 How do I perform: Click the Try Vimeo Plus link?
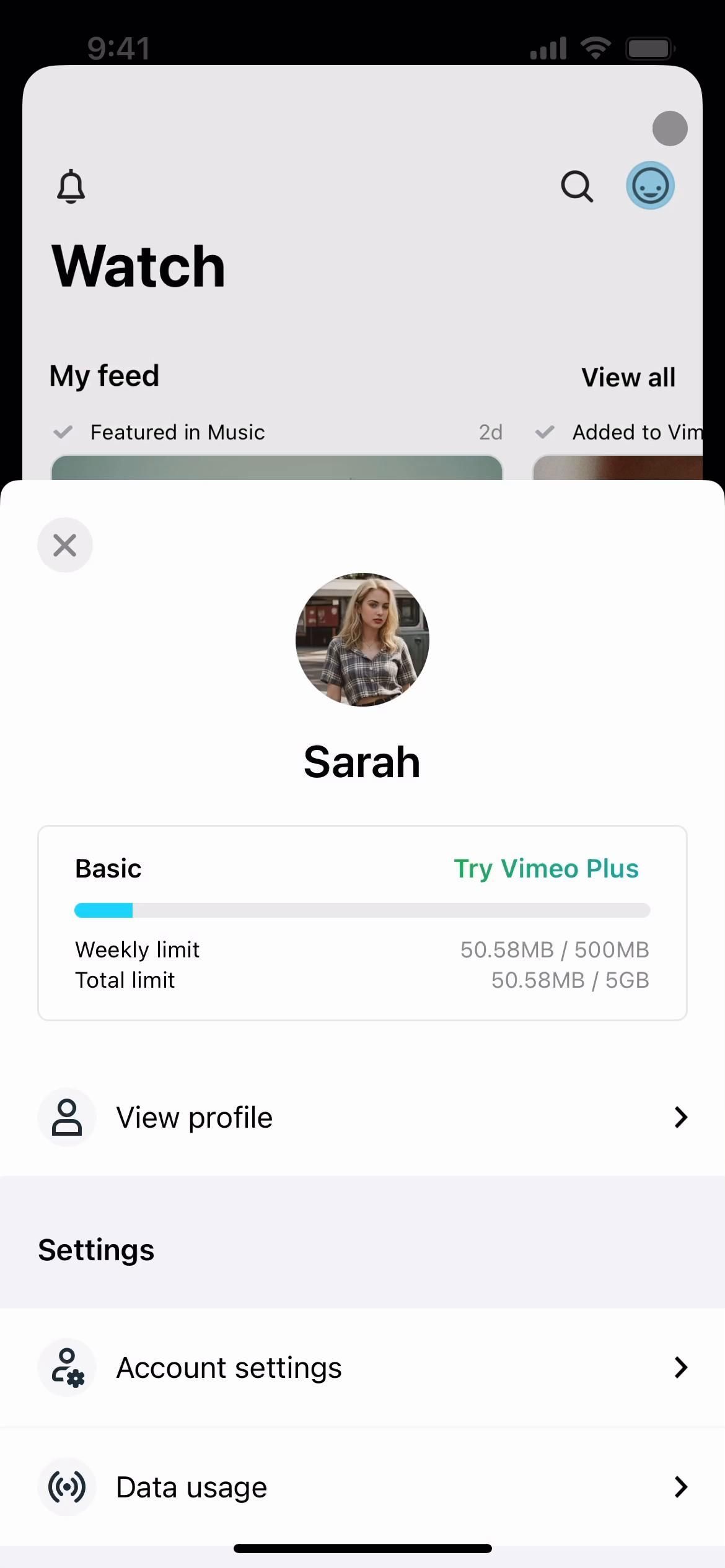click(545, 868)
